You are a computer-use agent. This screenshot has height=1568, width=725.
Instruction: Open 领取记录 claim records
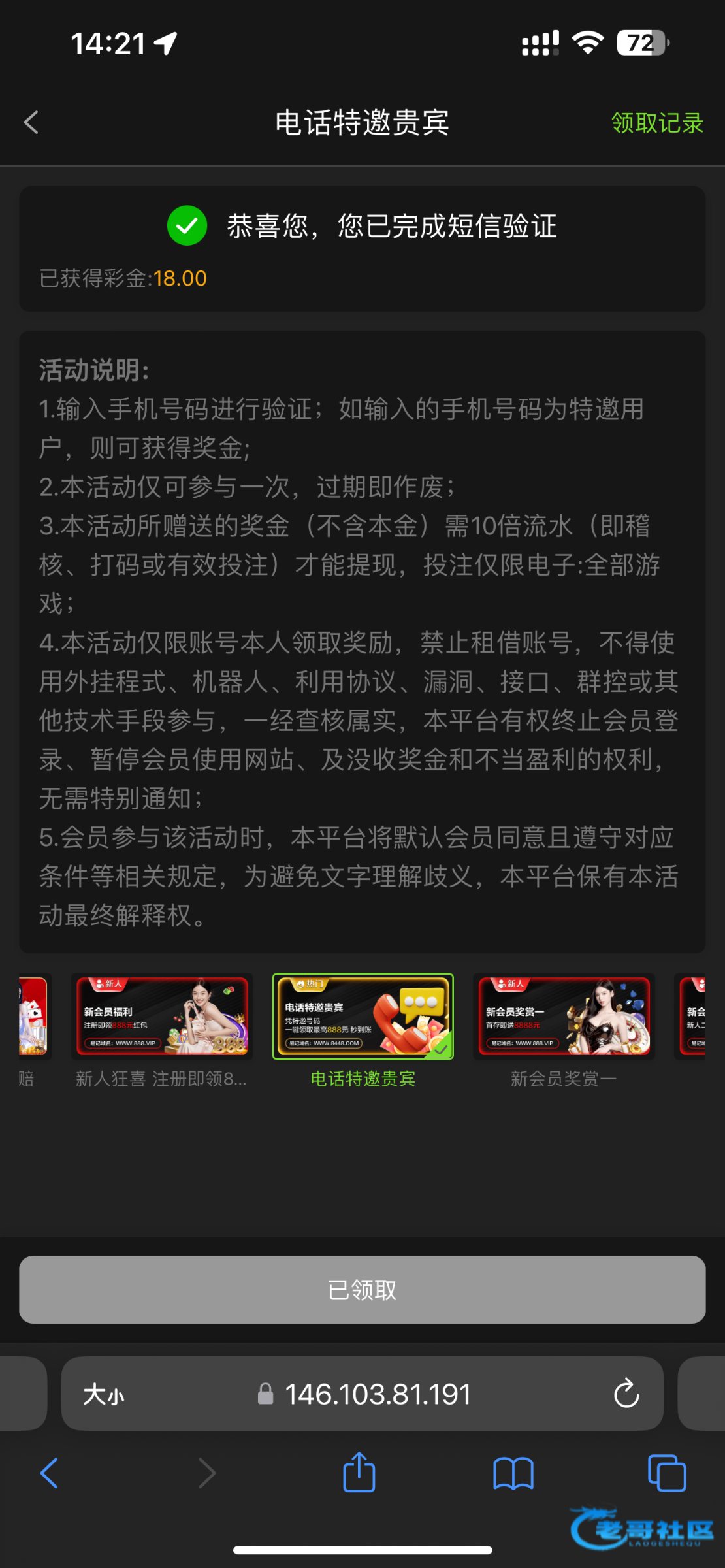point(656,123)
